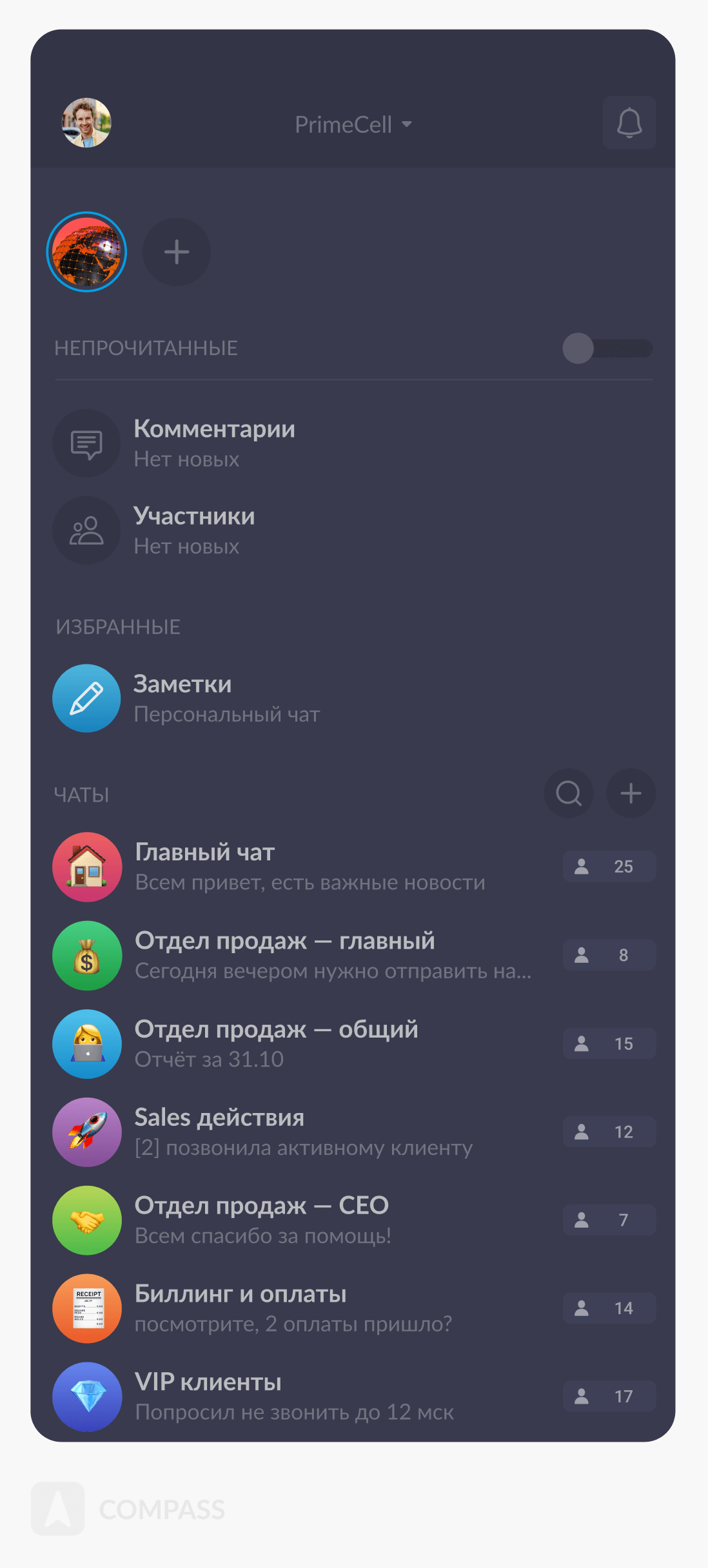Open the profile avatar

[86, 123]
